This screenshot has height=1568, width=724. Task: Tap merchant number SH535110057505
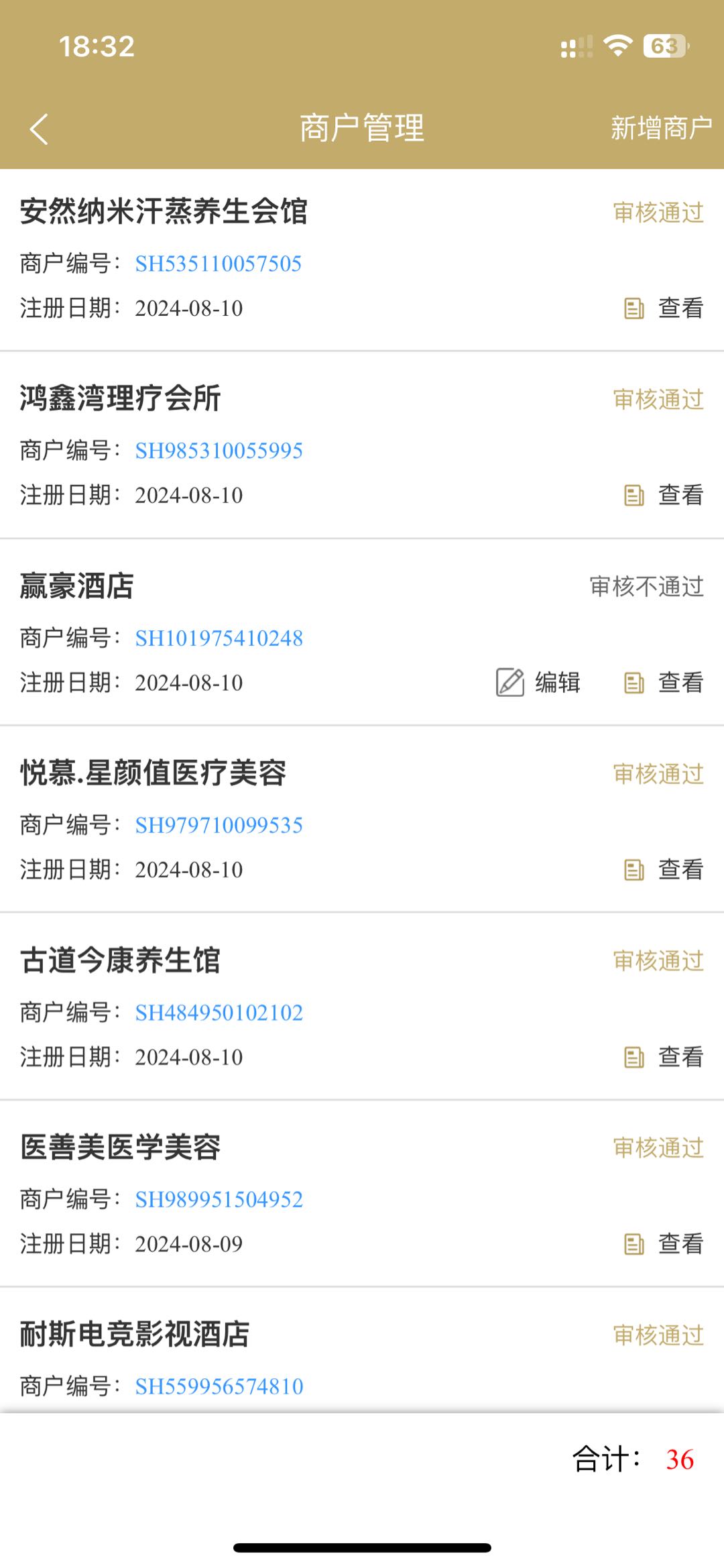tap(219, 264)
